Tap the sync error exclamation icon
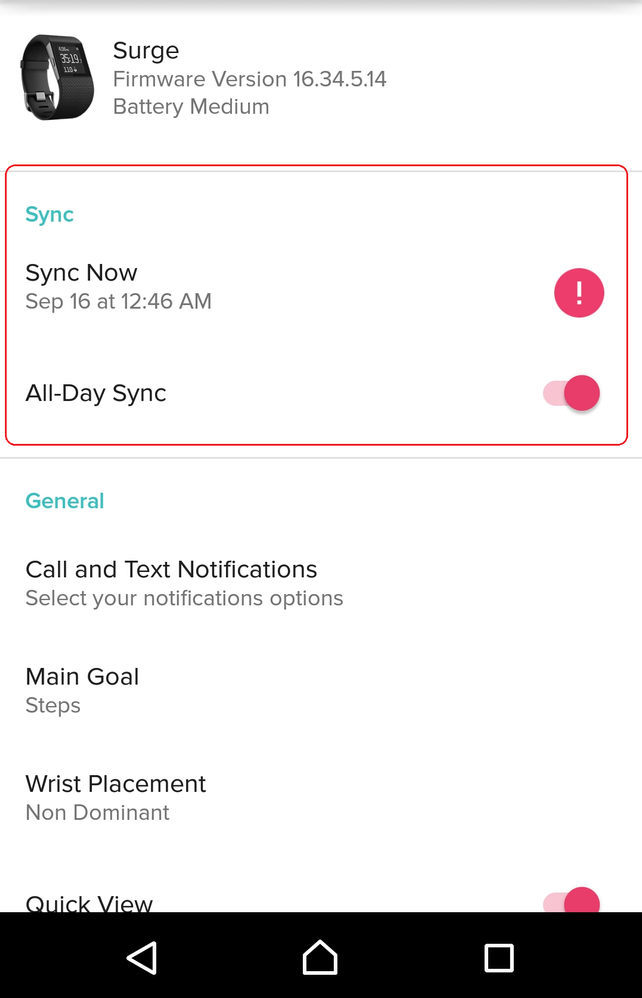 coord(579,294)
